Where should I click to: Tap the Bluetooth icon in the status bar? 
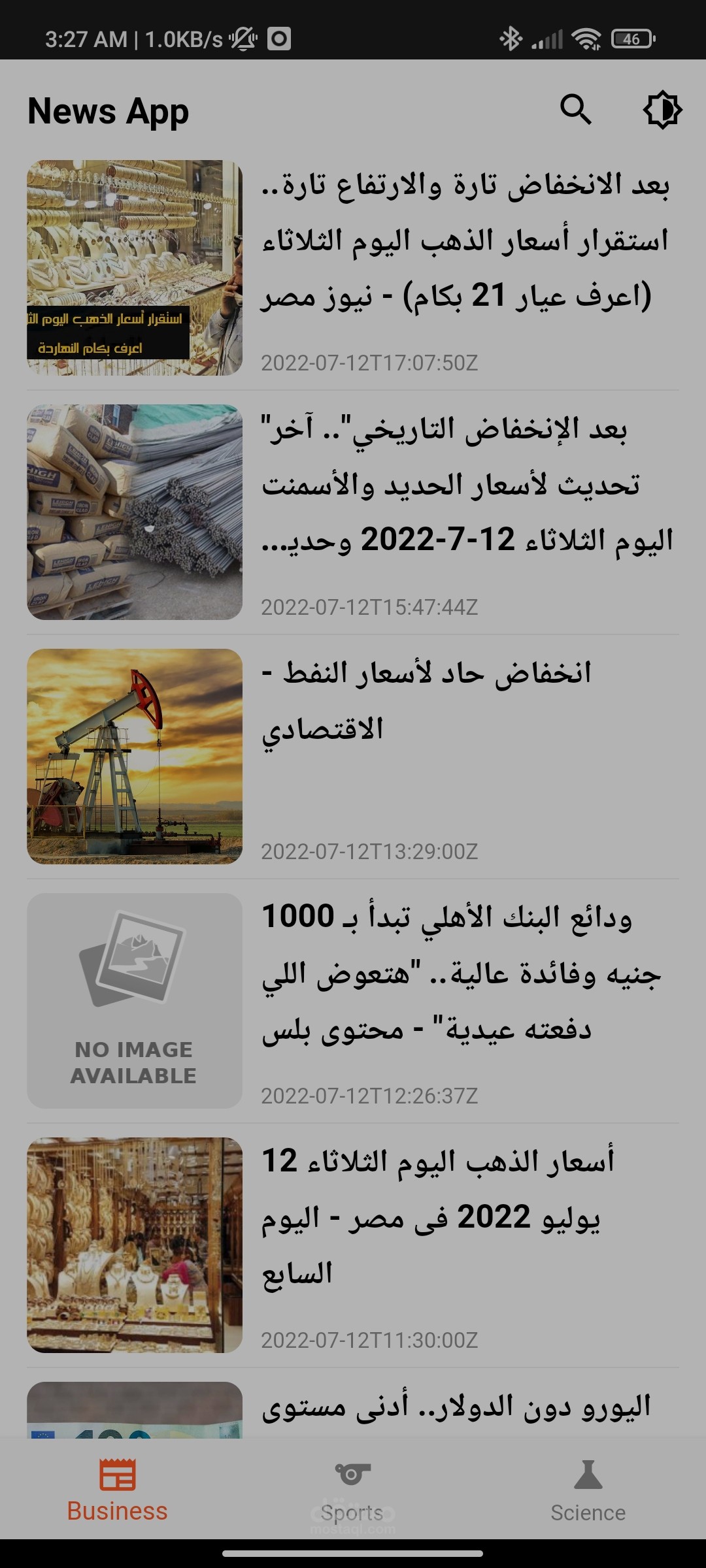510,39
